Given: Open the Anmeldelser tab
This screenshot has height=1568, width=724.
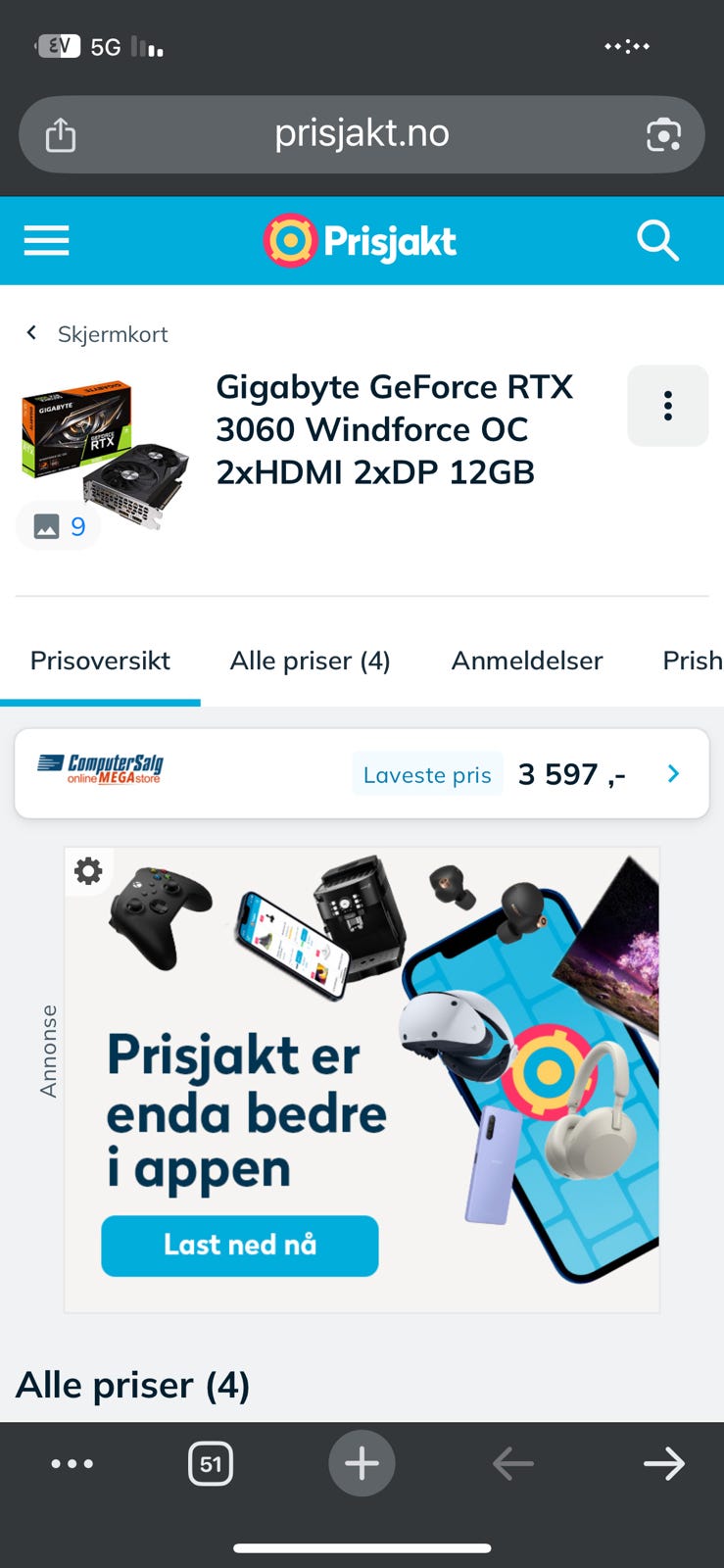Looking at the screenshot, I should (x=526, y=660).
